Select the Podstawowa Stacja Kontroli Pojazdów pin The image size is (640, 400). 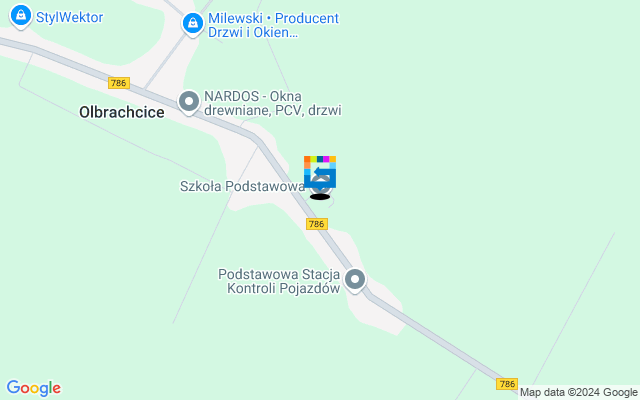click(355, 281)
